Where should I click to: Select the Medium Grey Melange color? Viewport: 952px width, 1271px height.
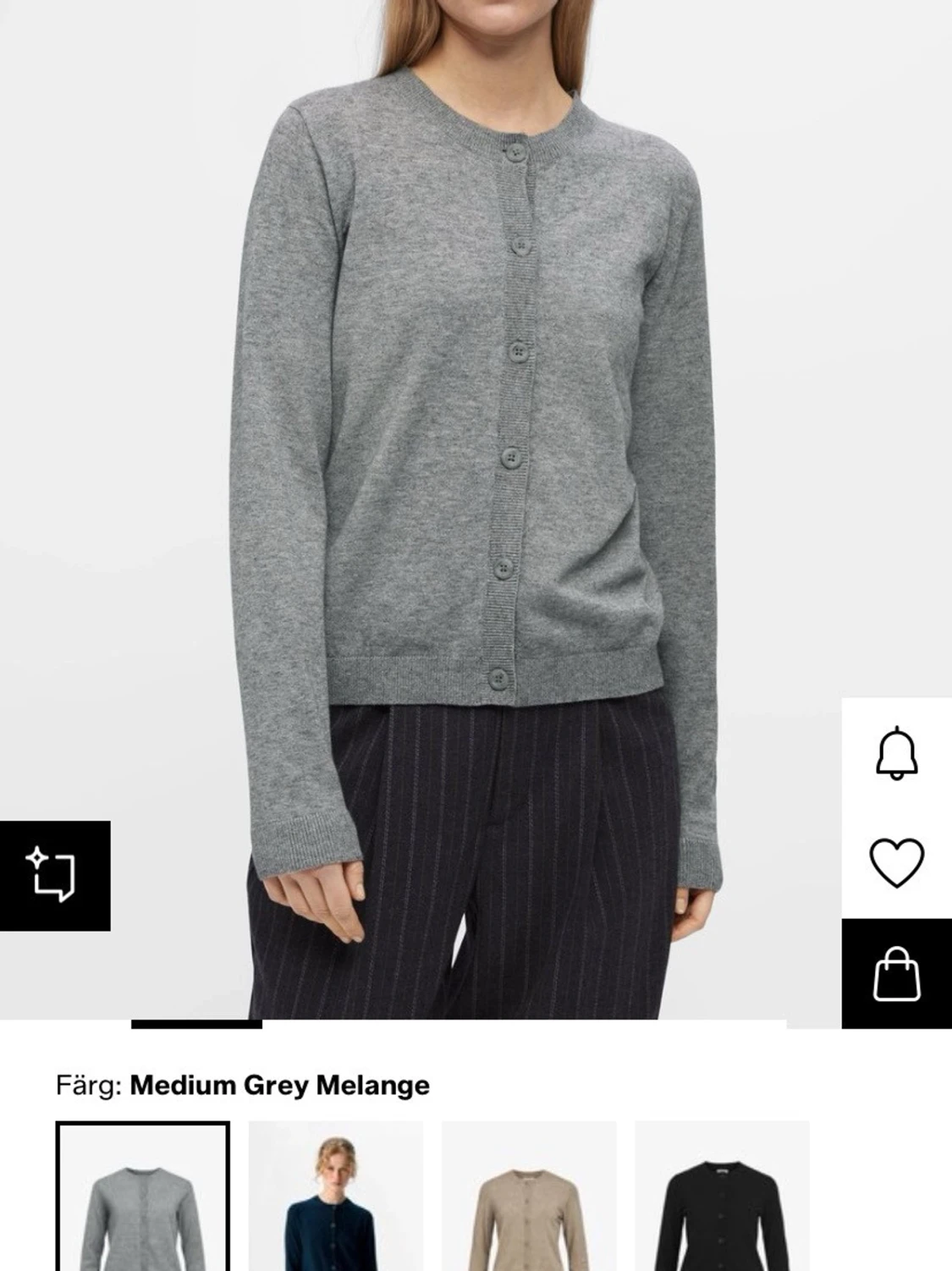tap(143, 1197)
